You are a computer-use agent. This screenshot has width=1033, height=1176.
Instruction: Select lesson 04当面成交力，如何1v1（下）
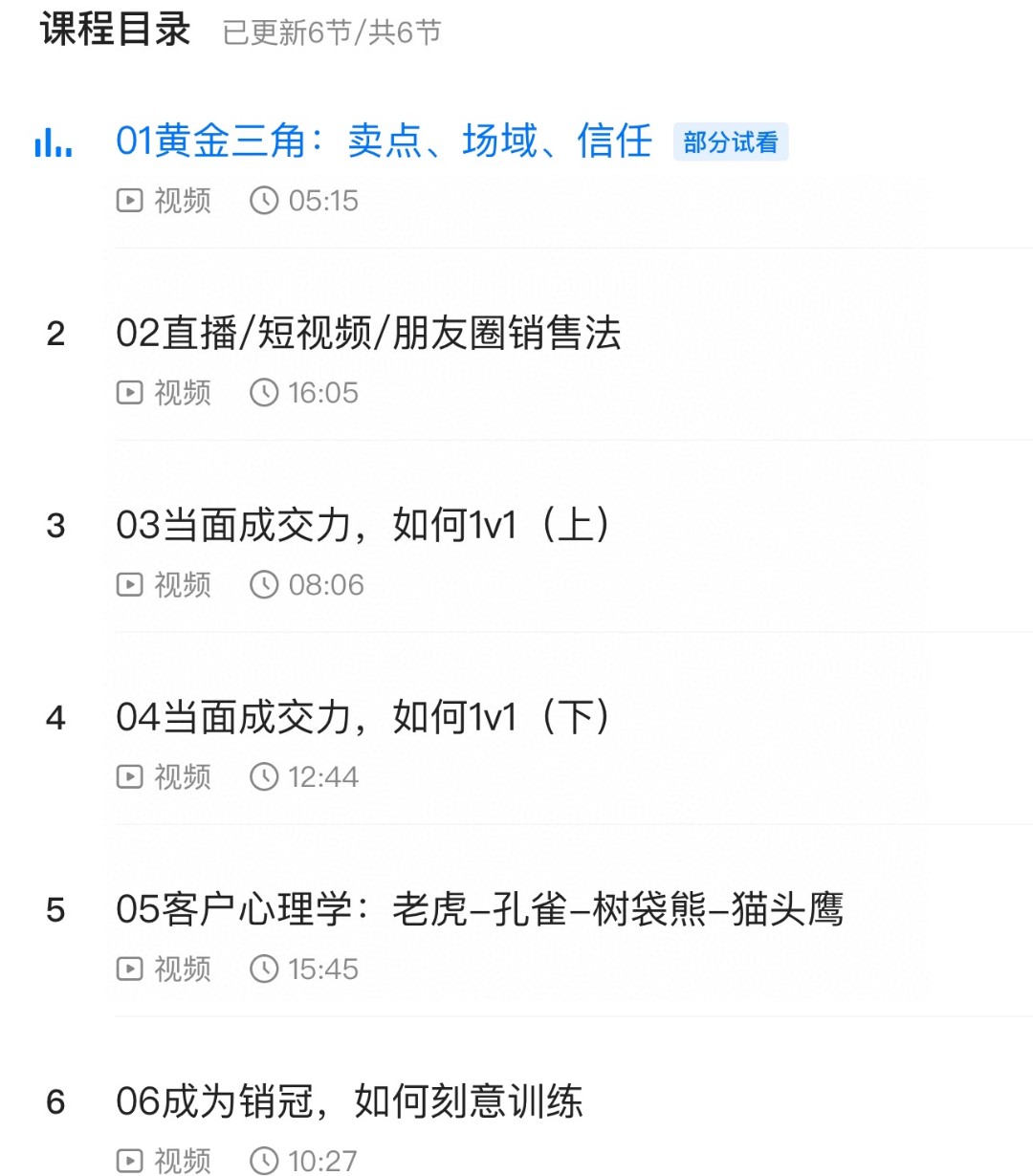click(x=363, y=718)
